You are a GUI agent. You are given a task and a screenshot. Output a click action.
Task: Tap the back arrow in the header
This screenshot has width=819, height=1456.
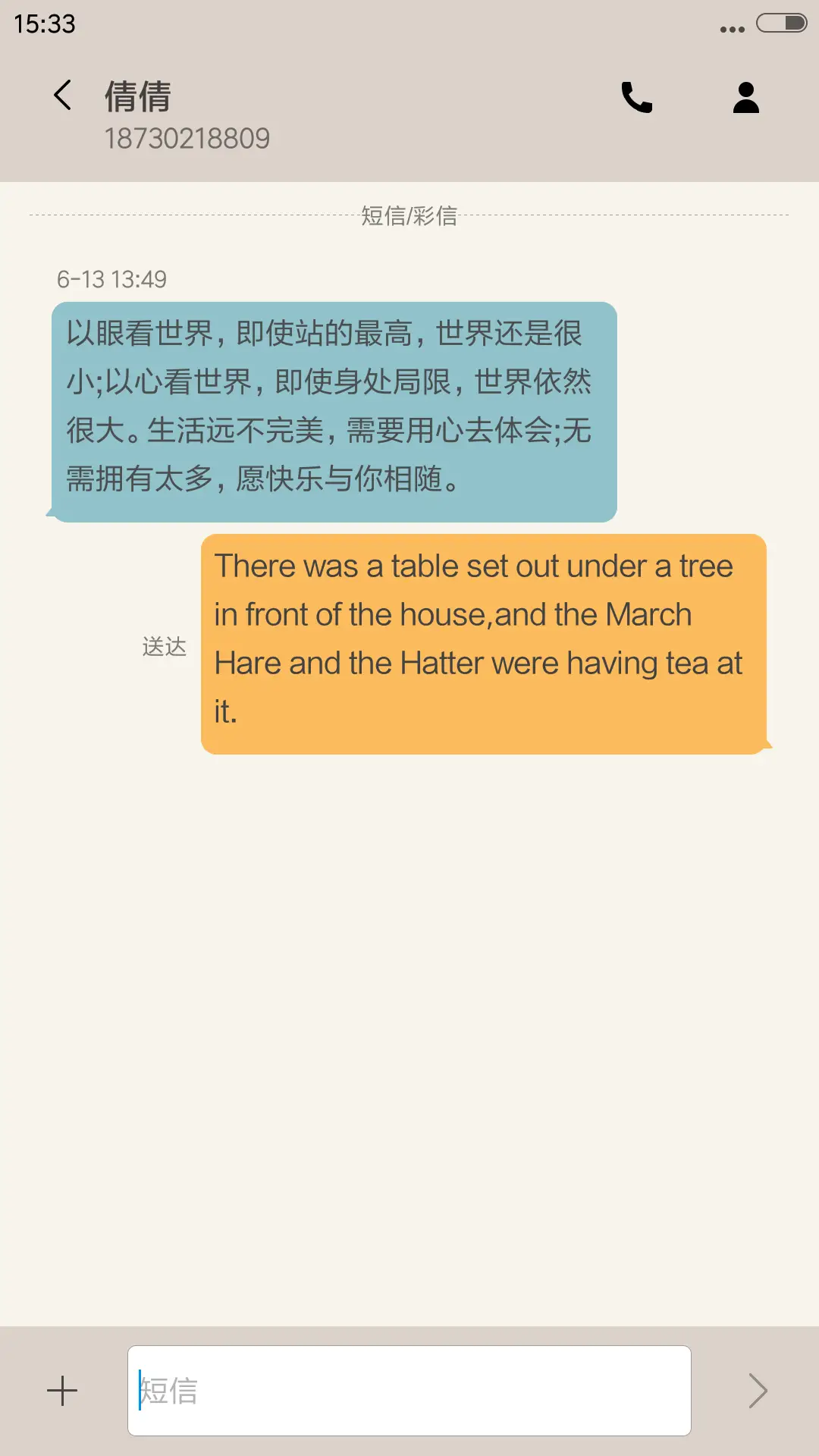61,96
